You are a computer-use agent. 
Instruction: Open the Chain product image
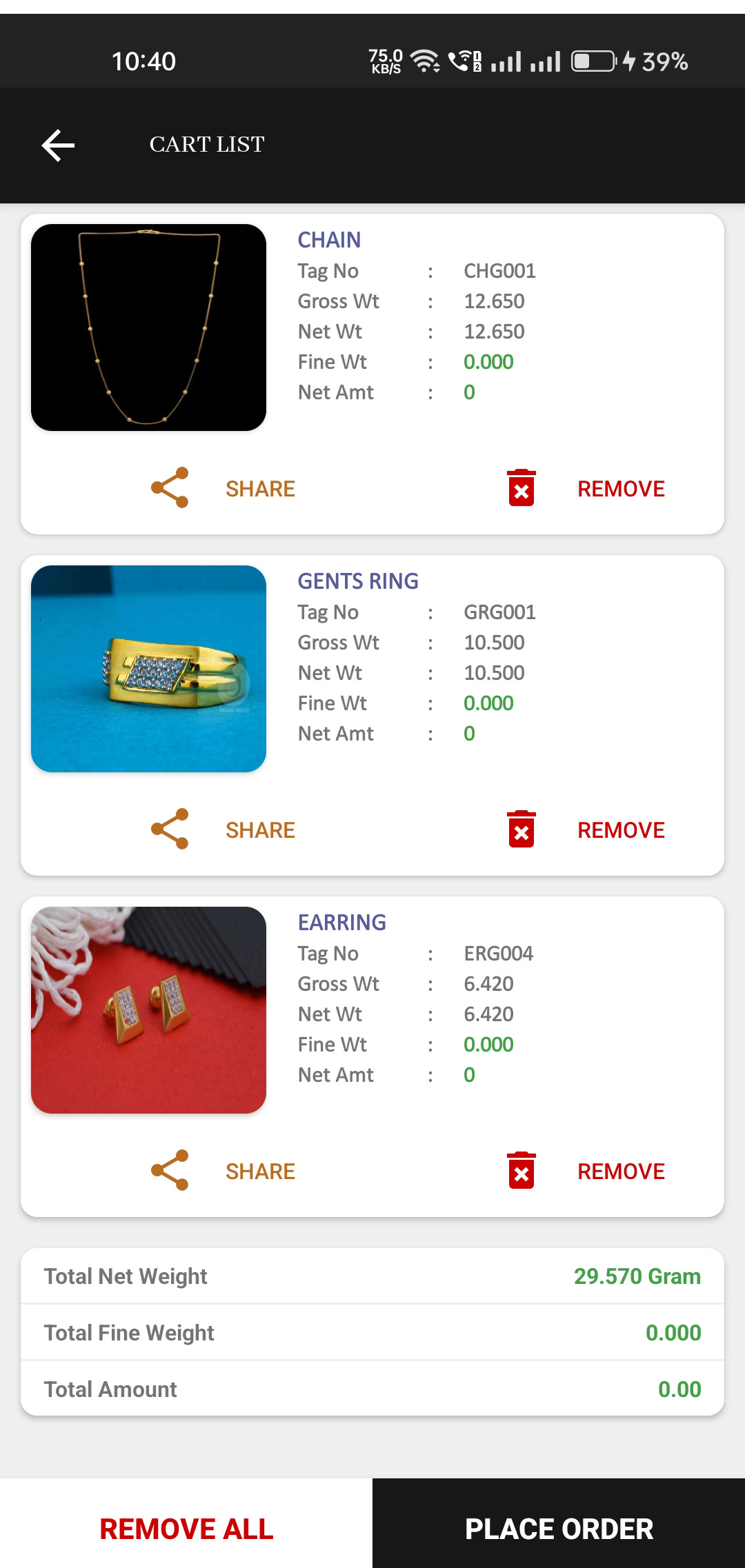[148, 328]
